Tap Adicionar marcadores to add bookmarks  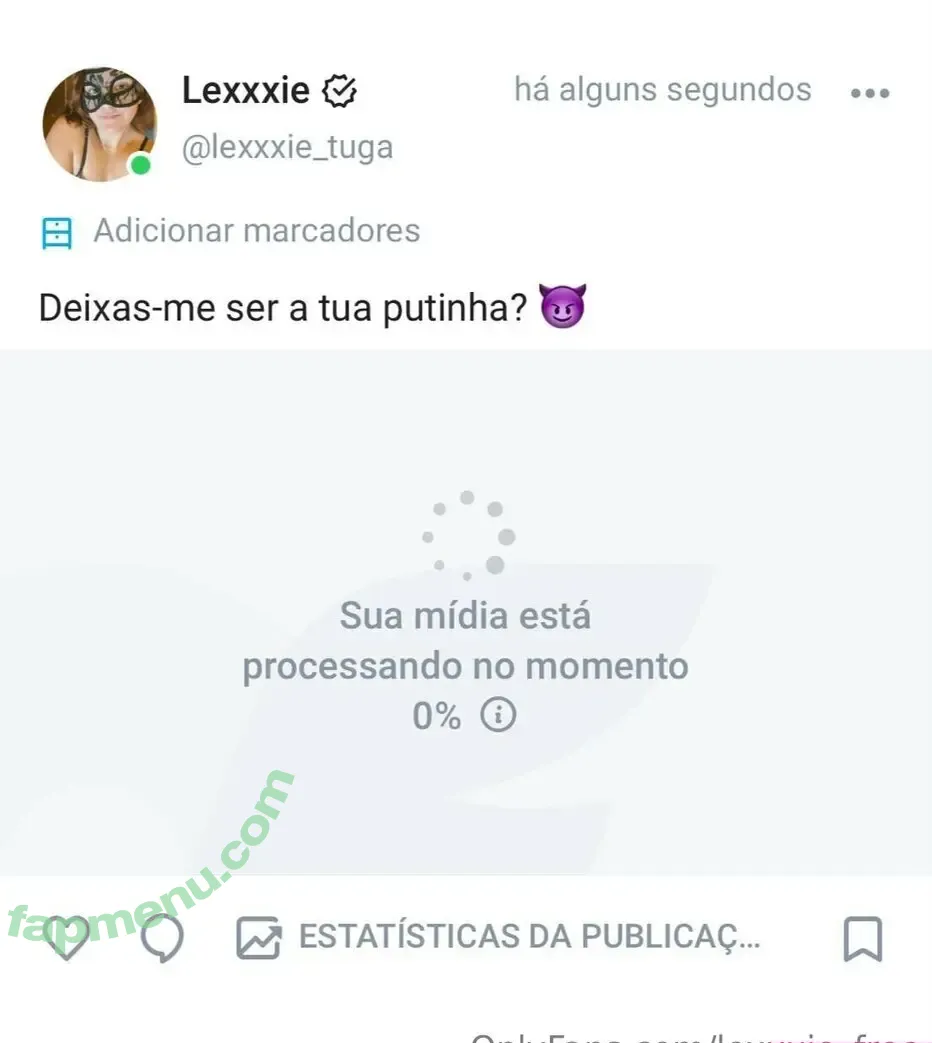click(x=256, y=231)
